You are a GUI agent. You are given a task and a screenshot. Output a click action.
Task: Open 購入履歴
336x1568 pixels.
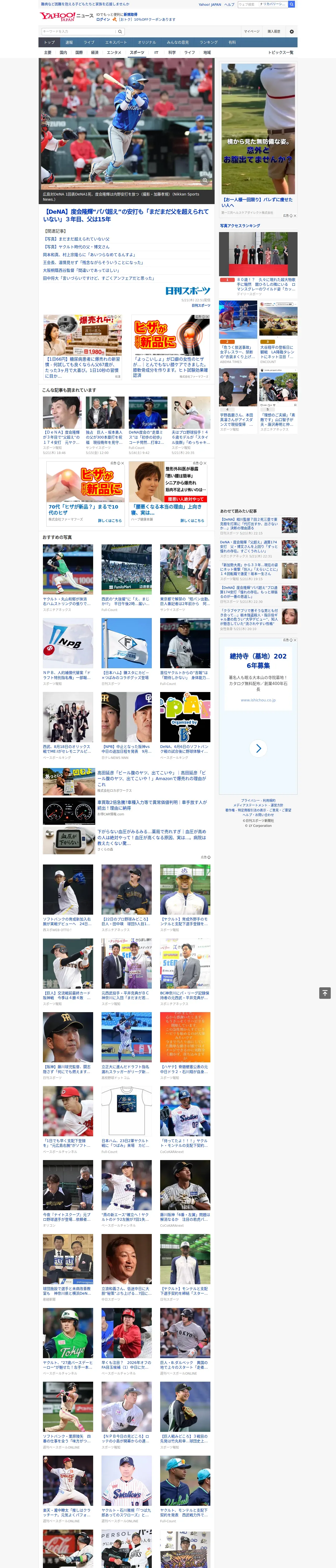pyautogui.click(x=274, y=32)
